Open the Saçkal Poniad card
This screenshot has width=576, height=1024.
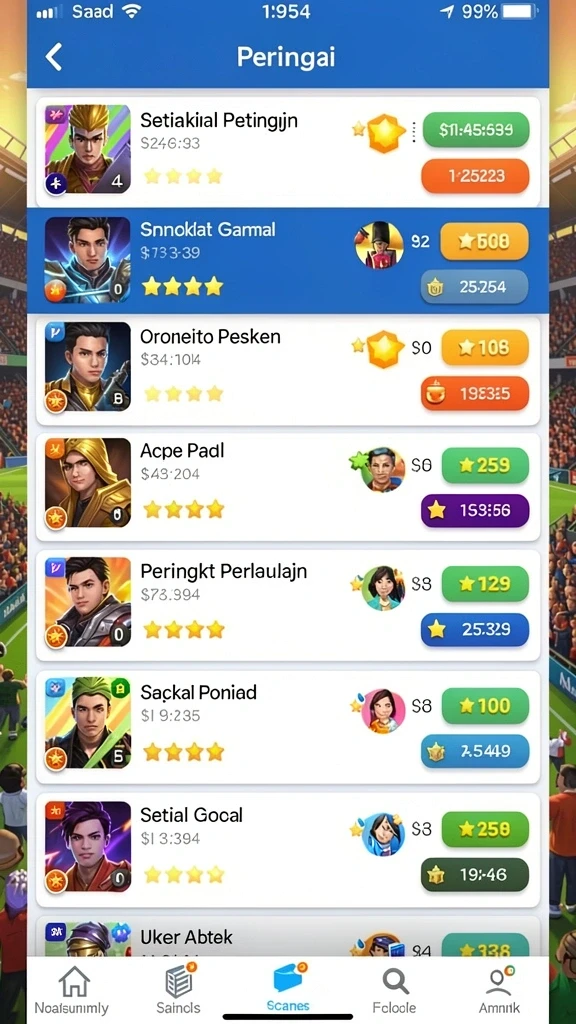click(288, 727)
